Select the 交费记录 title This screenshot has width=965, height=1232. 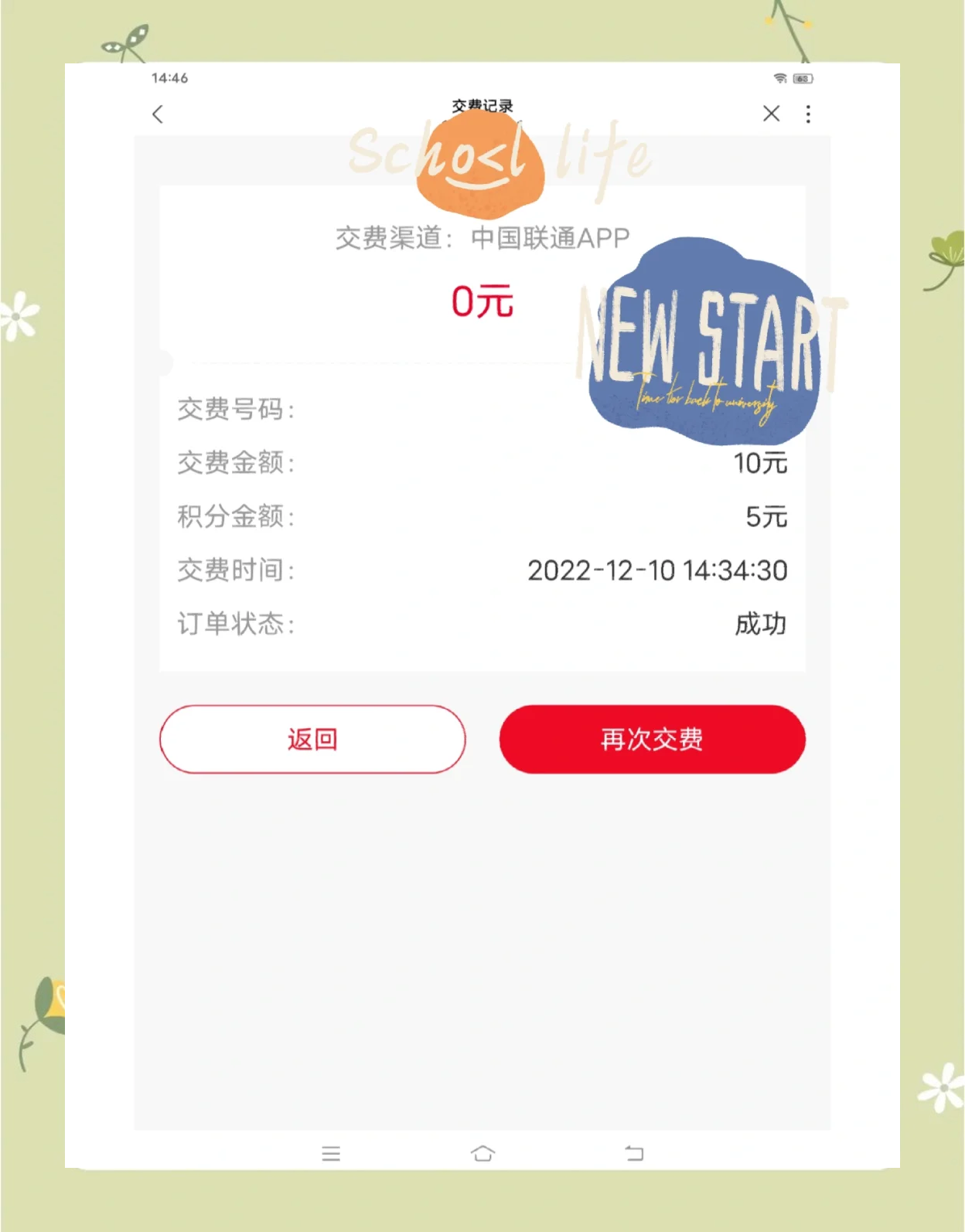tap(482, 104)
